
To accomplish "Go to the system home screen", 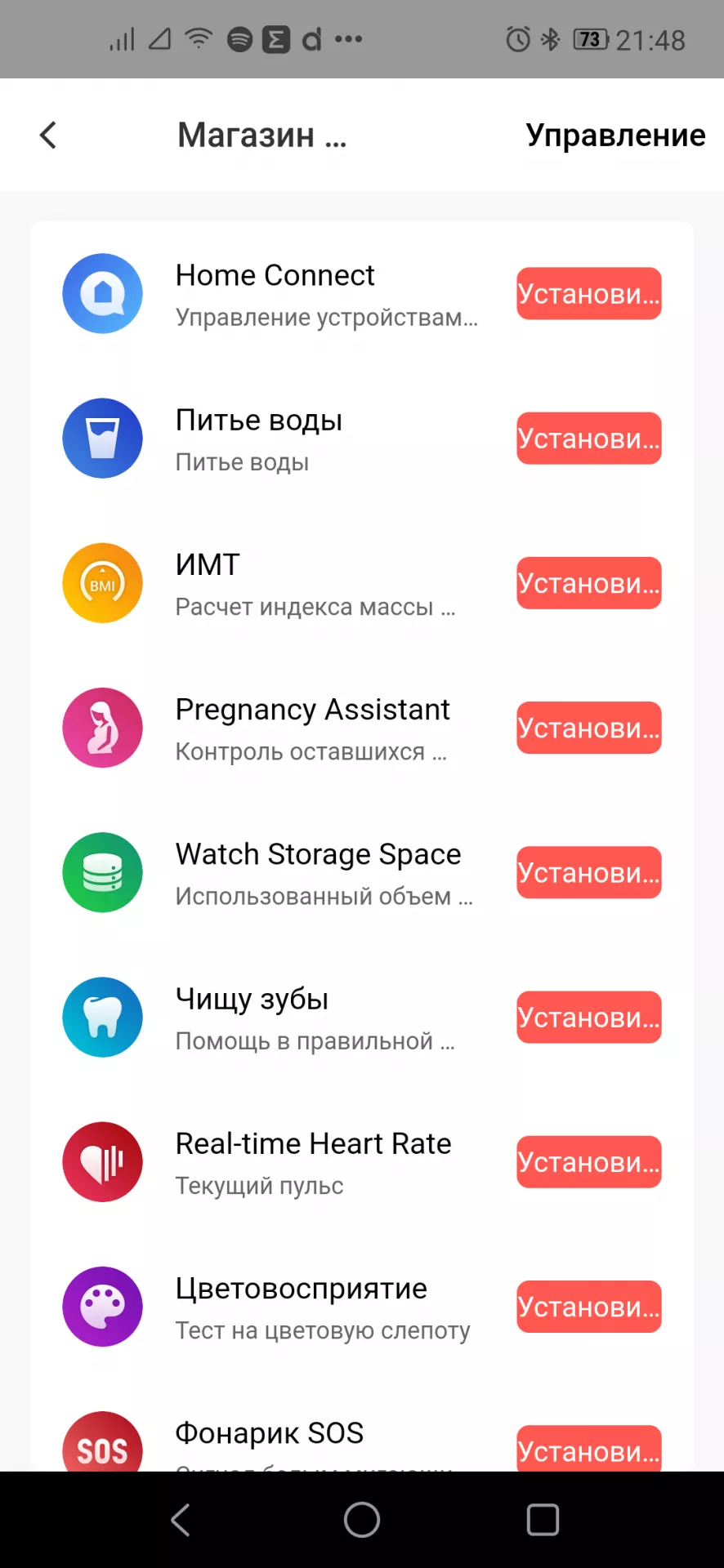I will coord(362,1520).
